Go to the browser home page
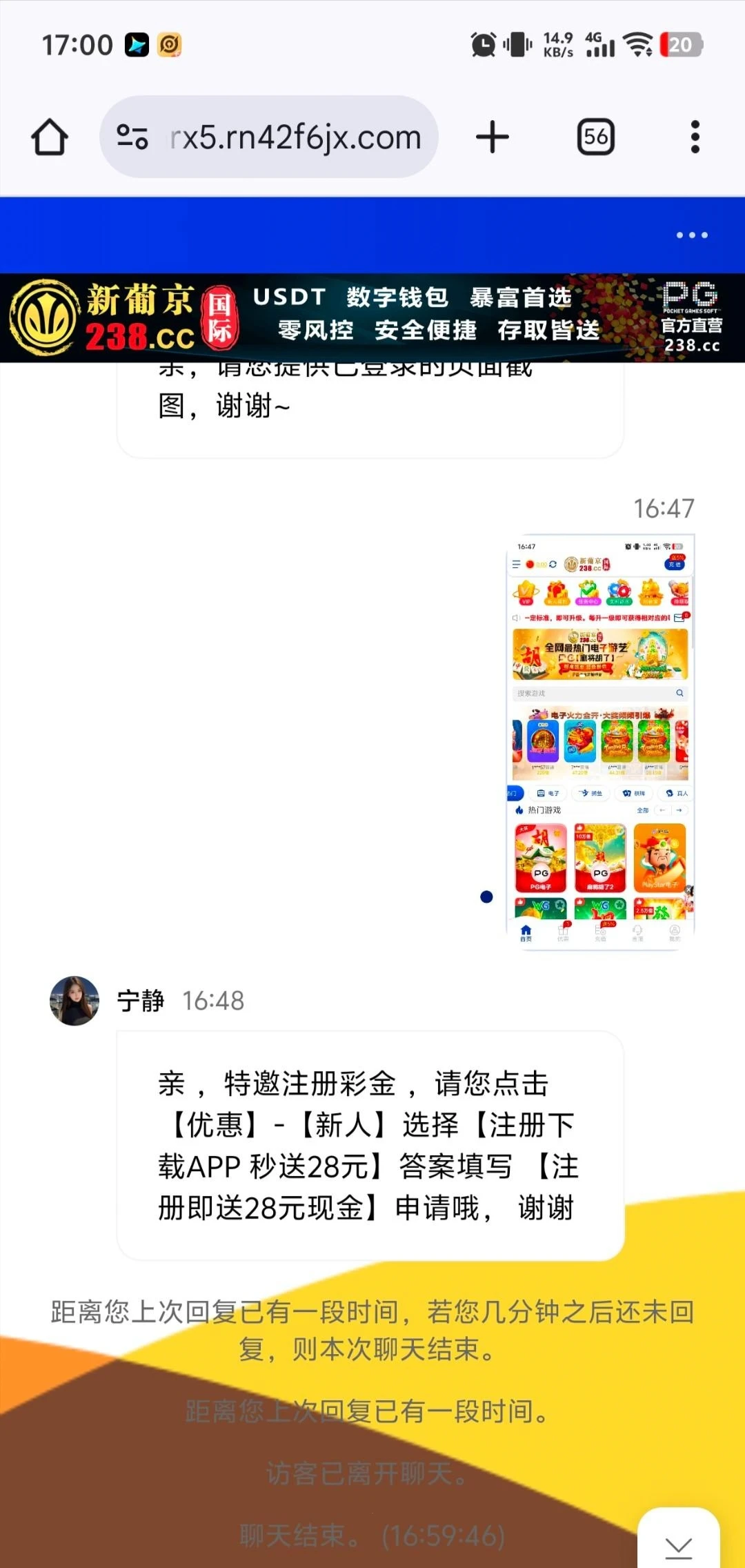The width and height of the screenshot is (745, 1568). (50, 137)
